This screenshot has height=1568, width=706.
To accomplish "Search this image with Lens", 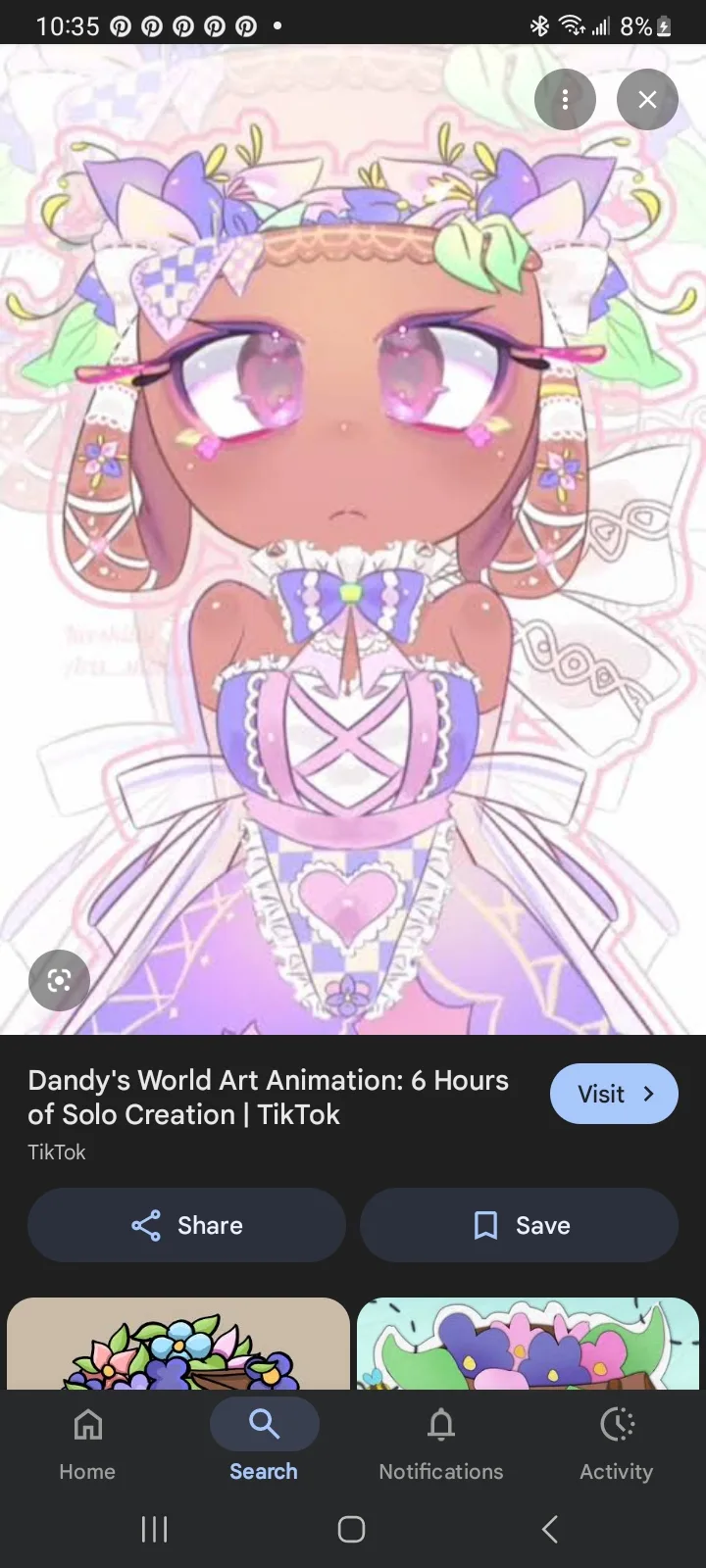I will pyautogui.click(x=59, y=980).
